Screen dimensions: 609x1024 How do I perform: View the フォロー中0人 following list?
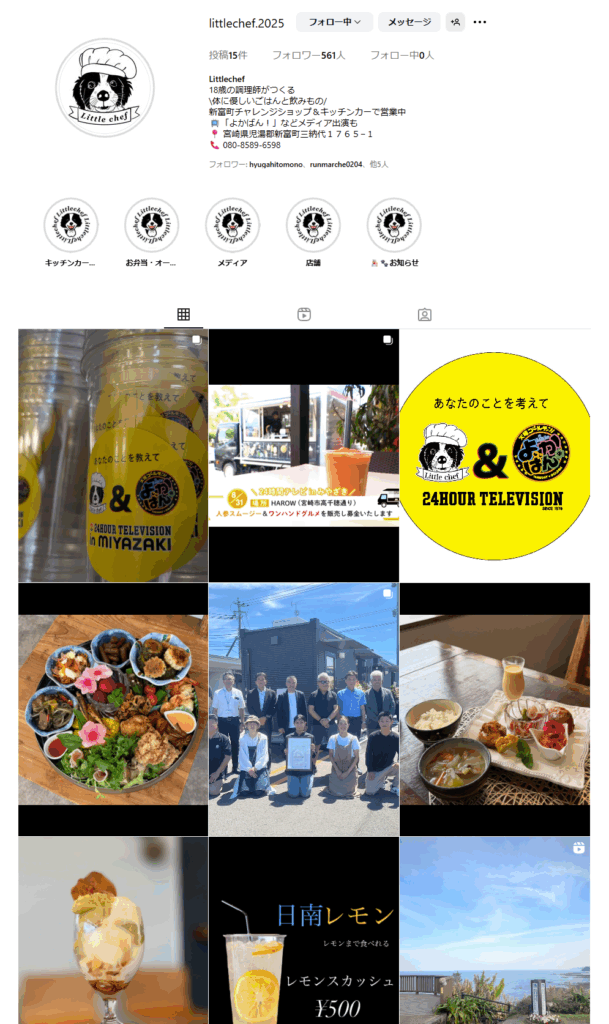(401, 56)
